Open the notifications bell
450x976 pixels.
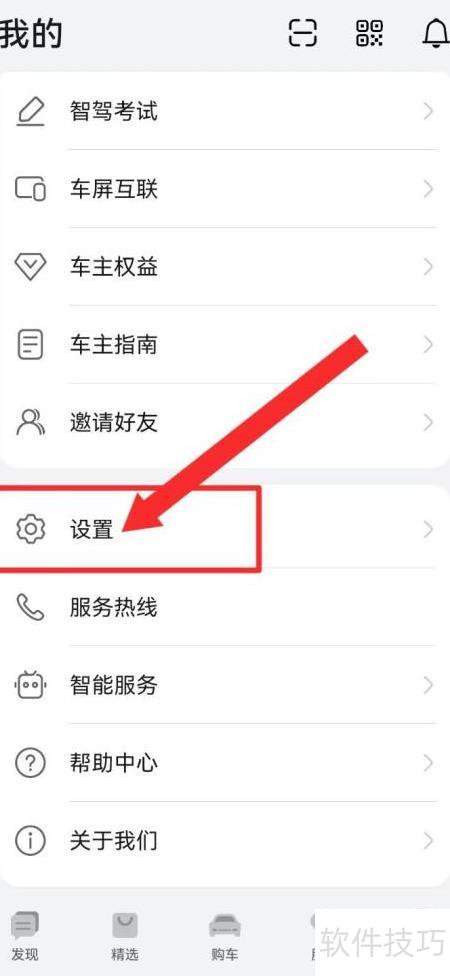coord(436,32)
